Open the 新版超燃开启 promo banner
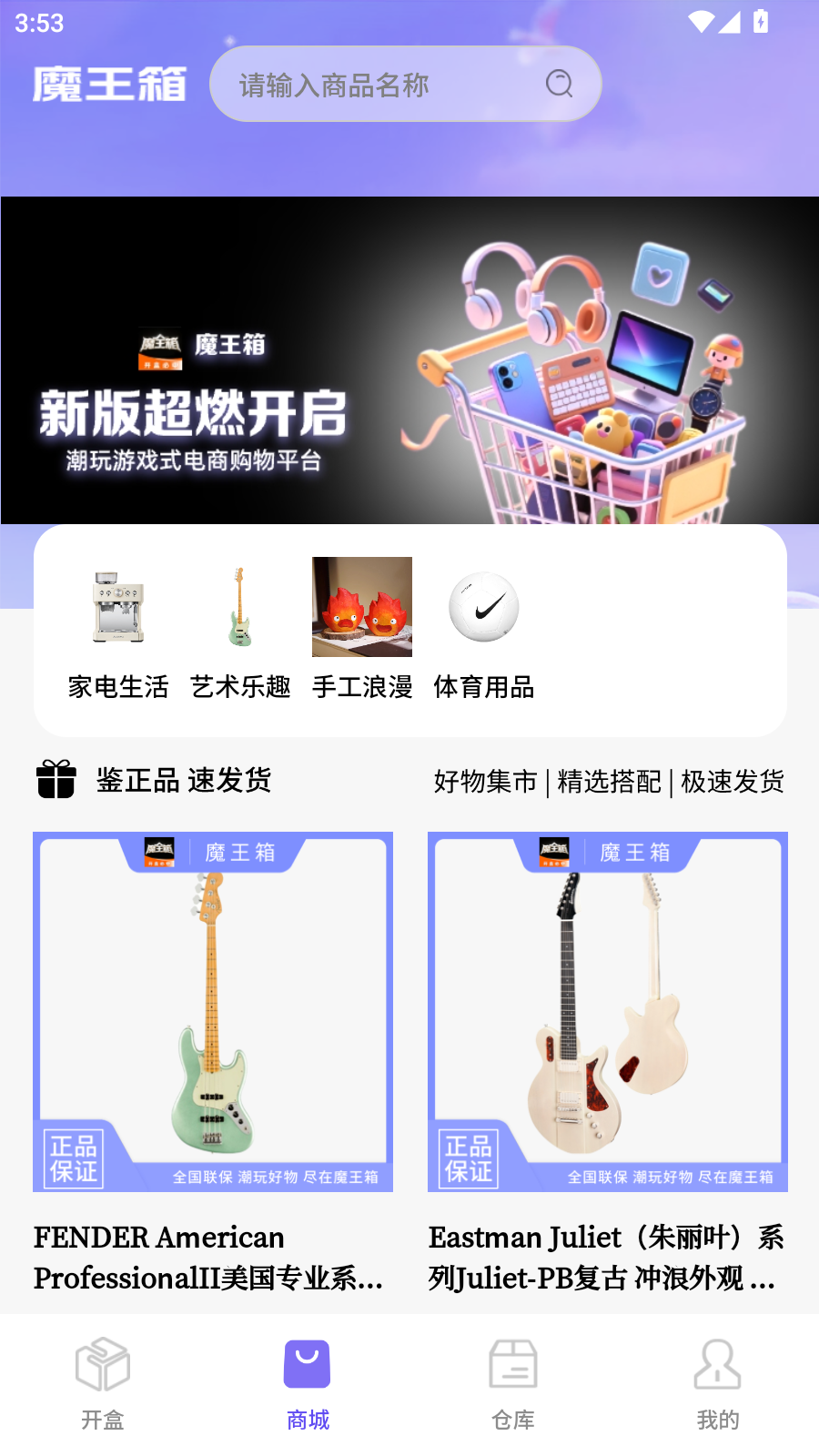This screenshot has width=819, height=1456. 409,360
